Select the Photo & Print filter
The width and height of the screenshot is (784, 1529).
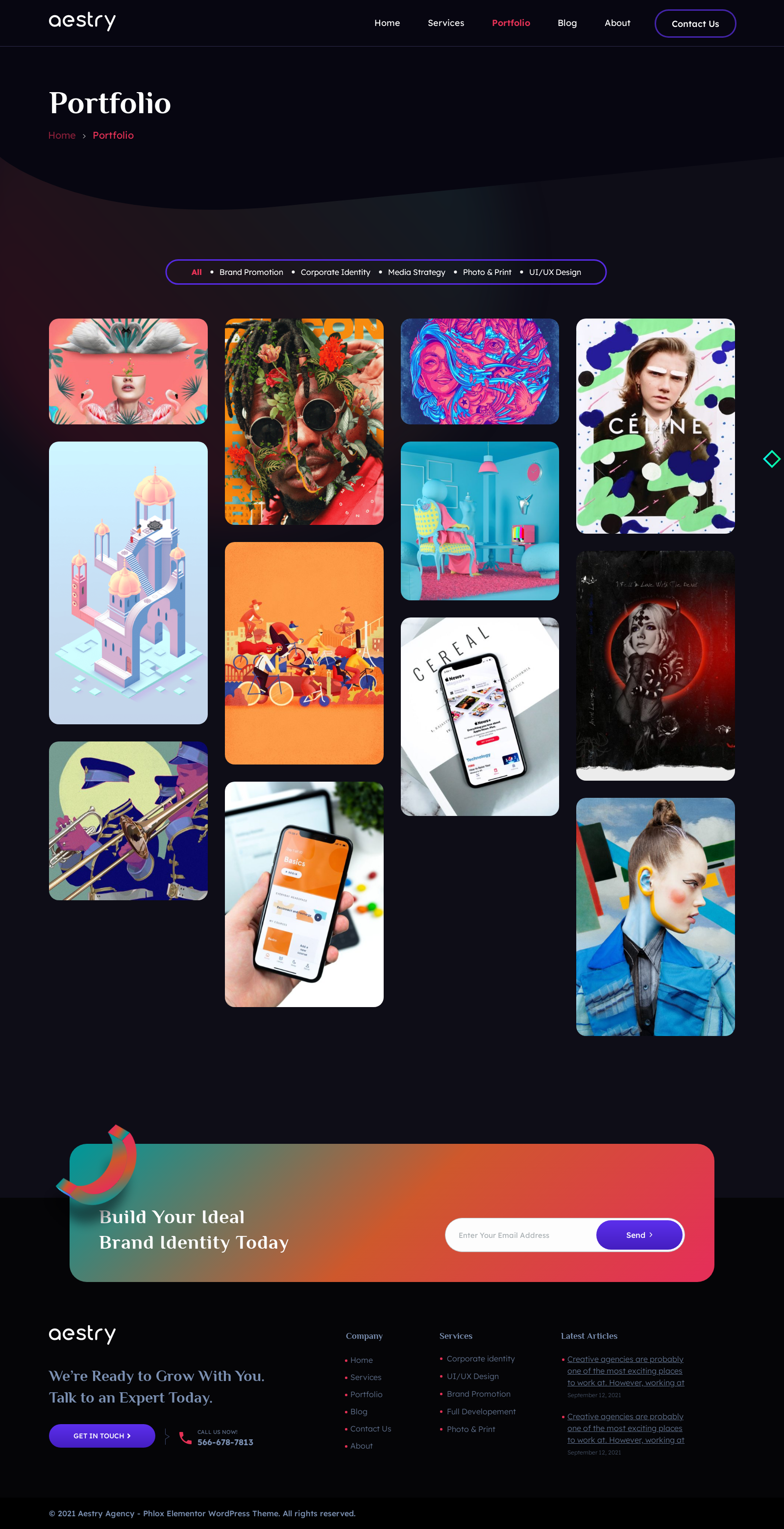tap(487, 272)
